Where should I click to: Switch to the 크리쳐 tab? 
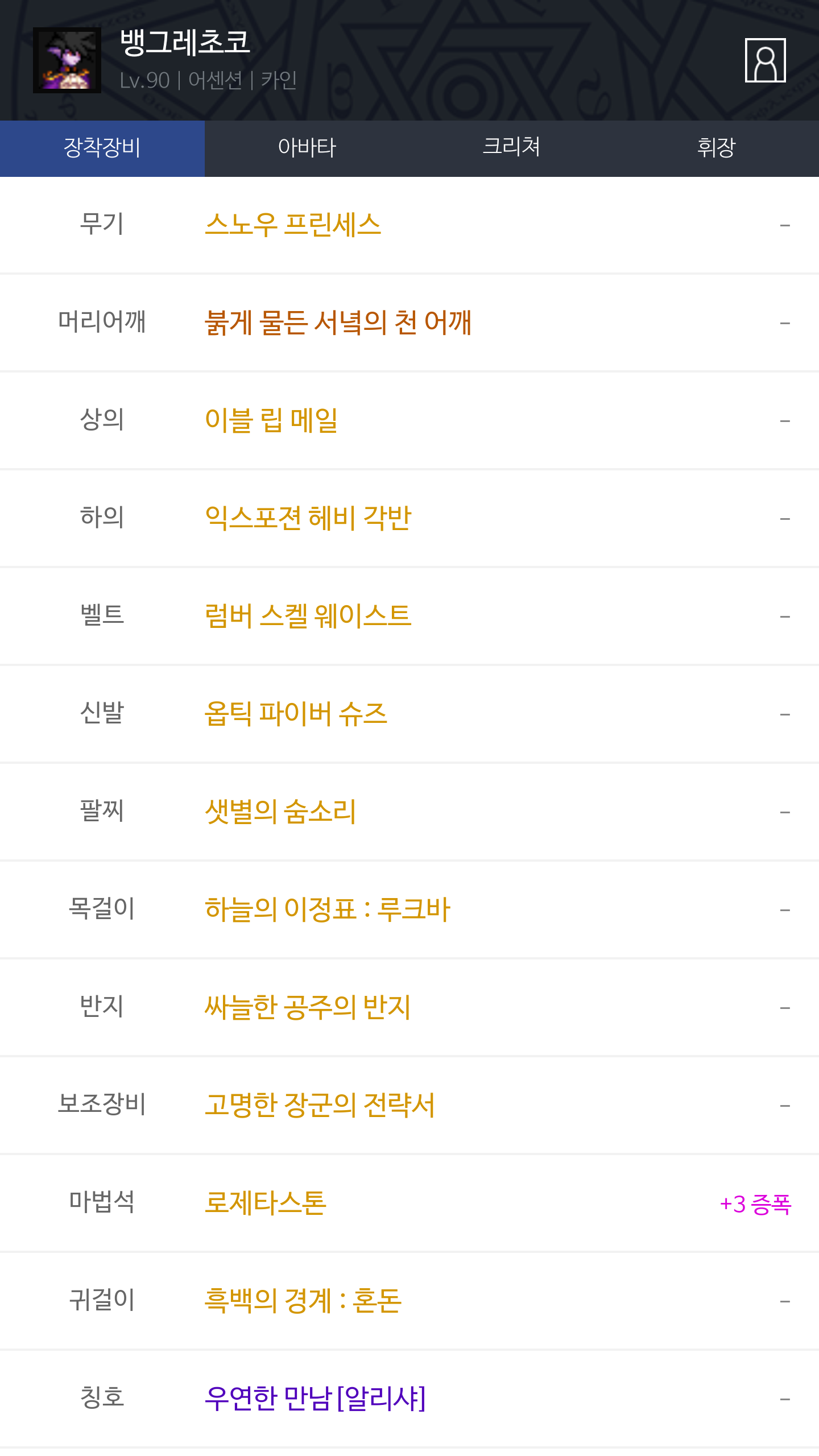pos(512,148)
